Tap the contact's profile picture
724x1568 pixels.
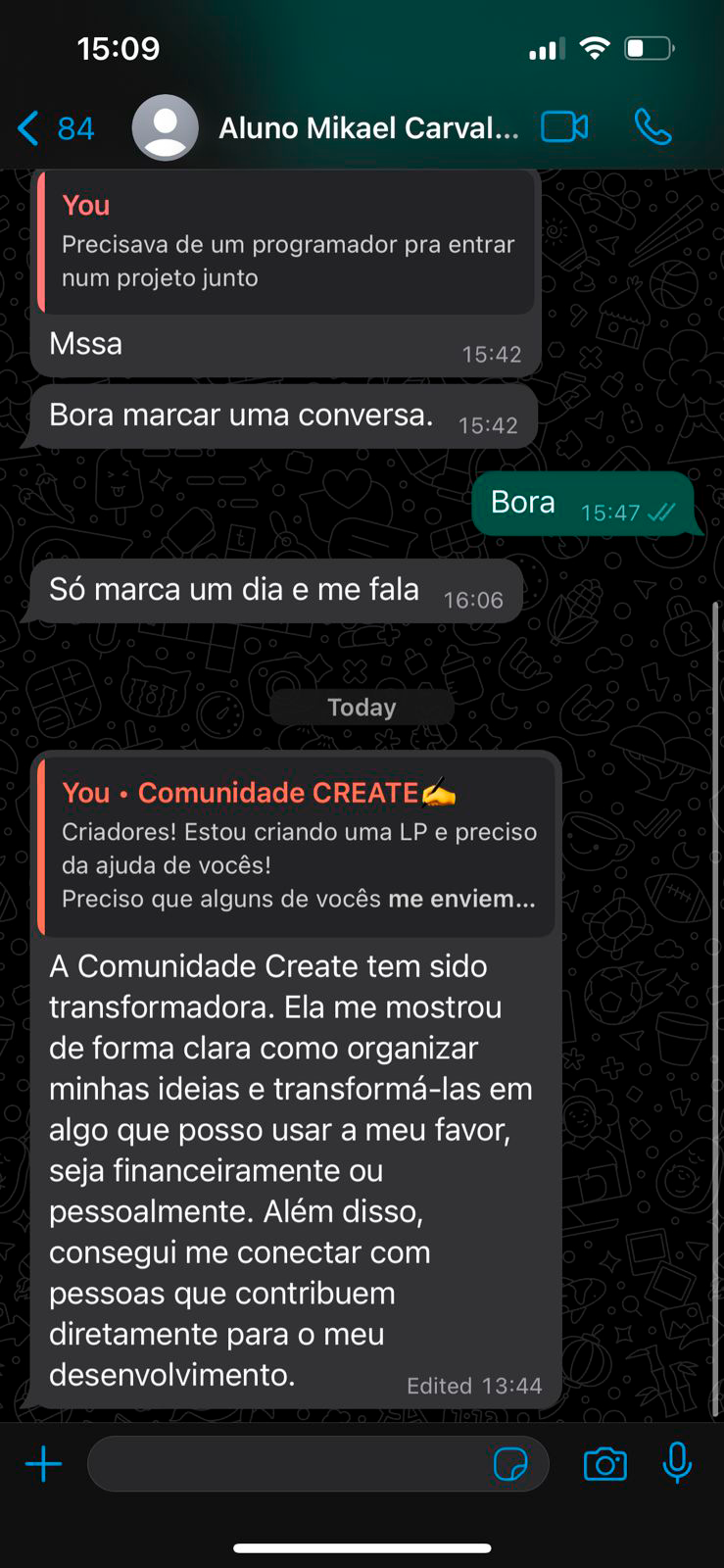[165, 128]
